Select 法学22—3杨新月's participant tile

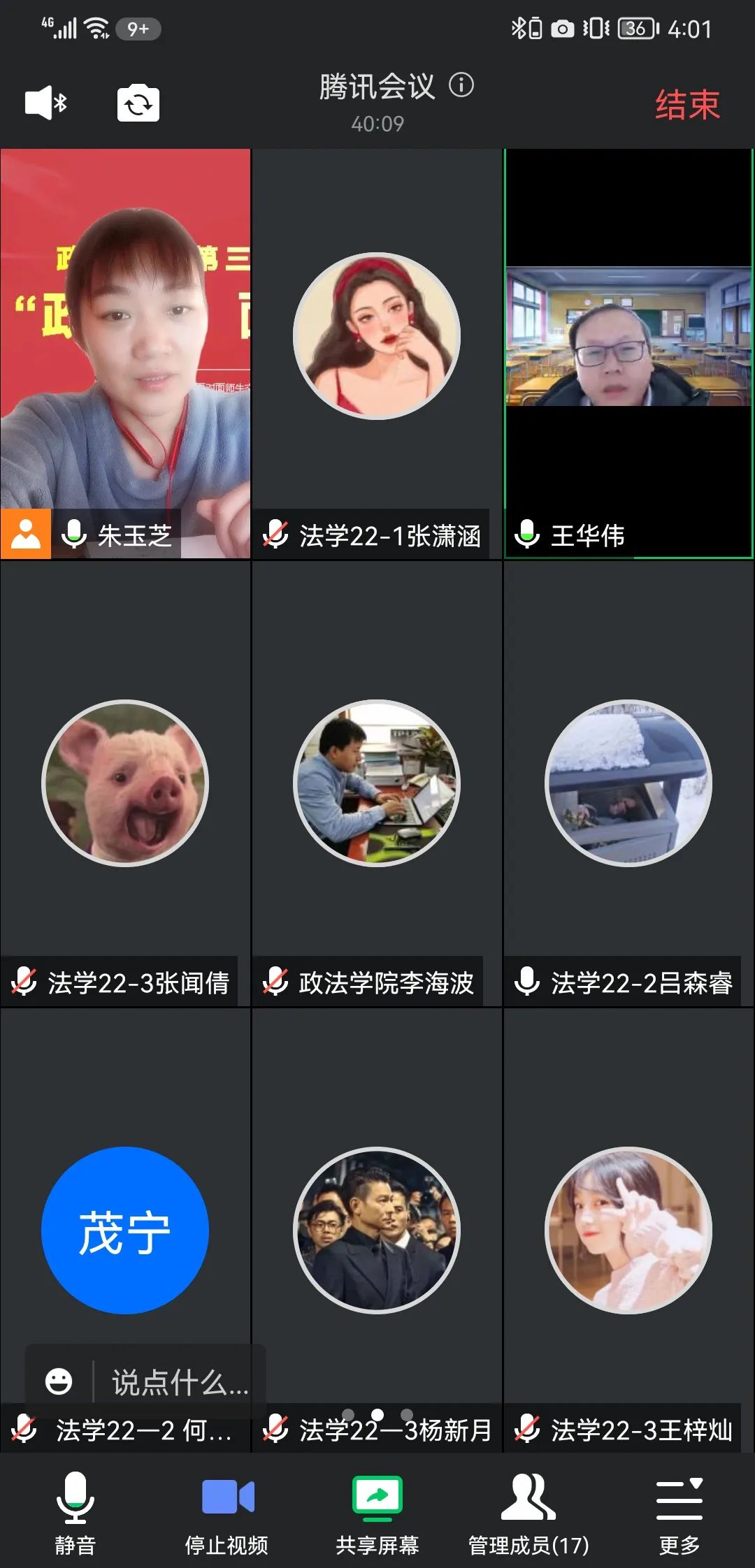tap(377, 1230)
